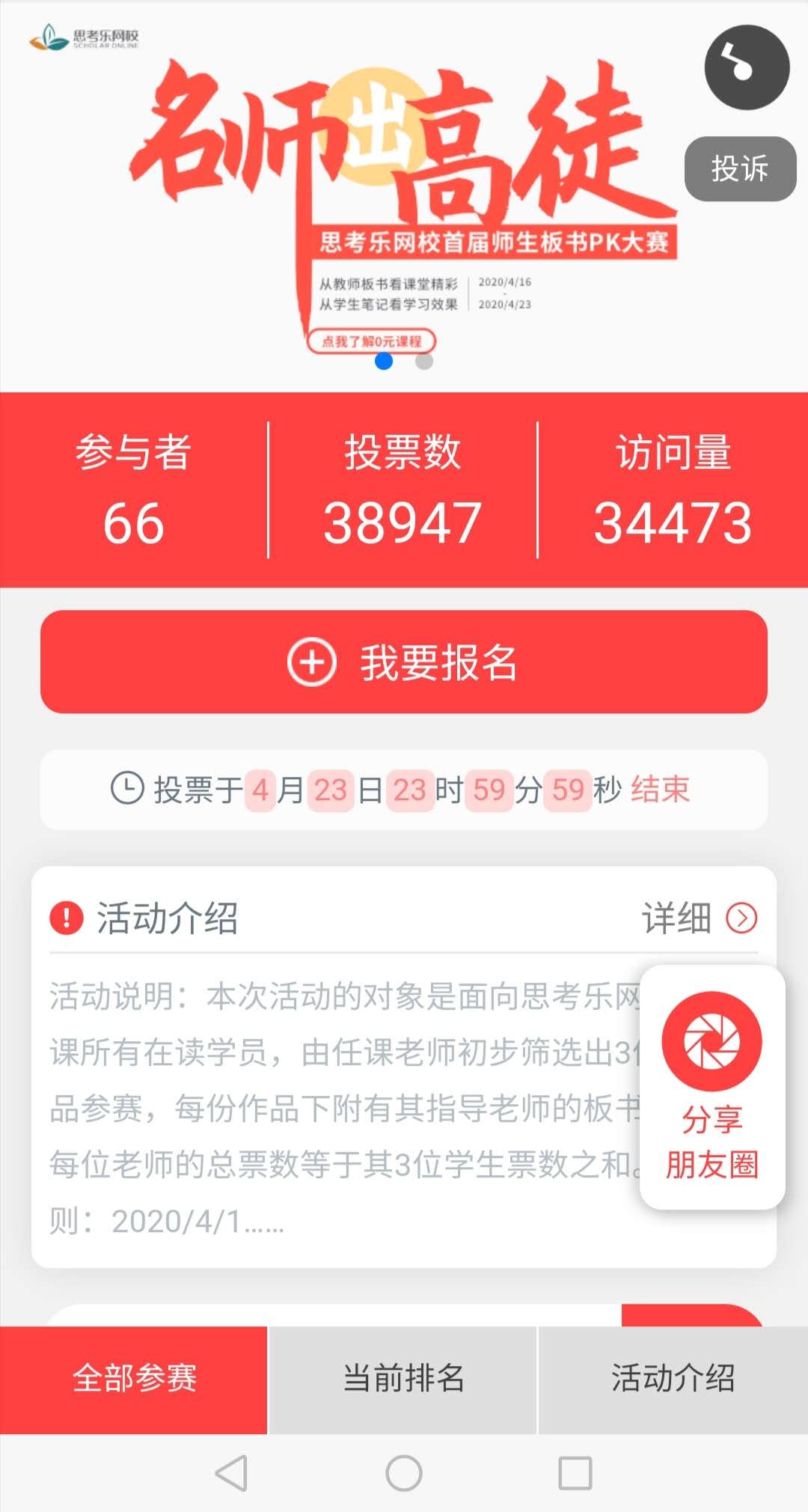Select the second banner page dot
Screen dimensions: 808x1512
[x=424, y=362]
